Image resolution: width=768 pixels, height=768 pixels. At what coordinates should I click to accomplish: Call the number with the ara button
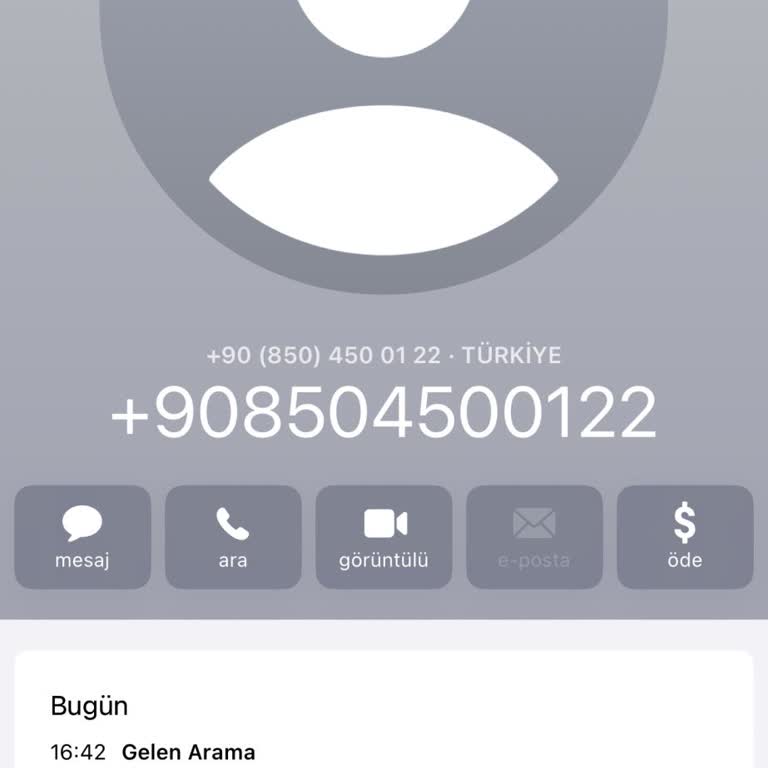point(233,537)
